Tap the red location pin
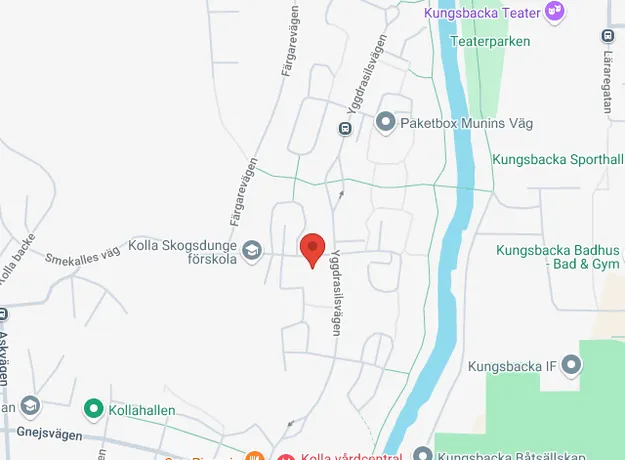Screen dimensions: 625x460 313,248
